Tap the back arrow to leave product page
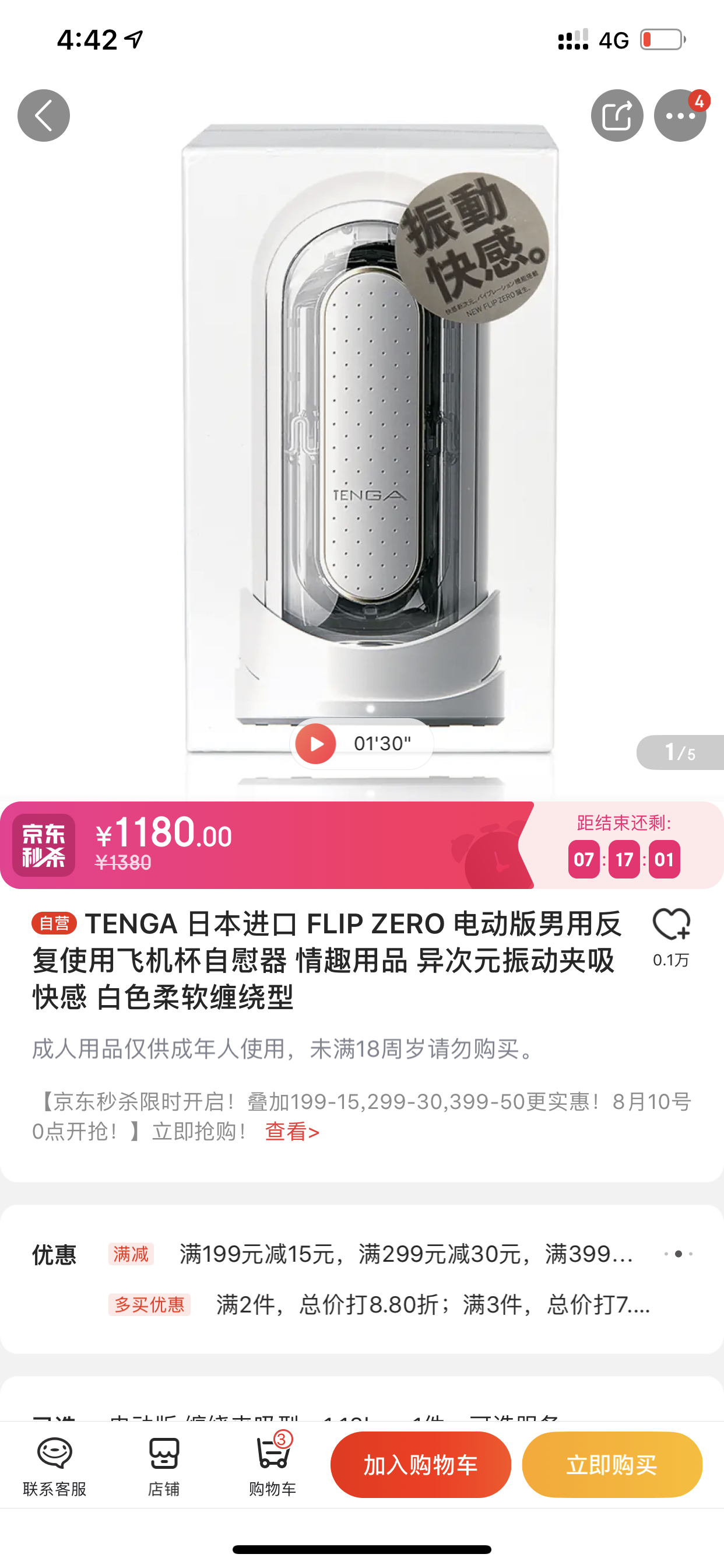This screenshot has height=1568, width=724. 43,115
